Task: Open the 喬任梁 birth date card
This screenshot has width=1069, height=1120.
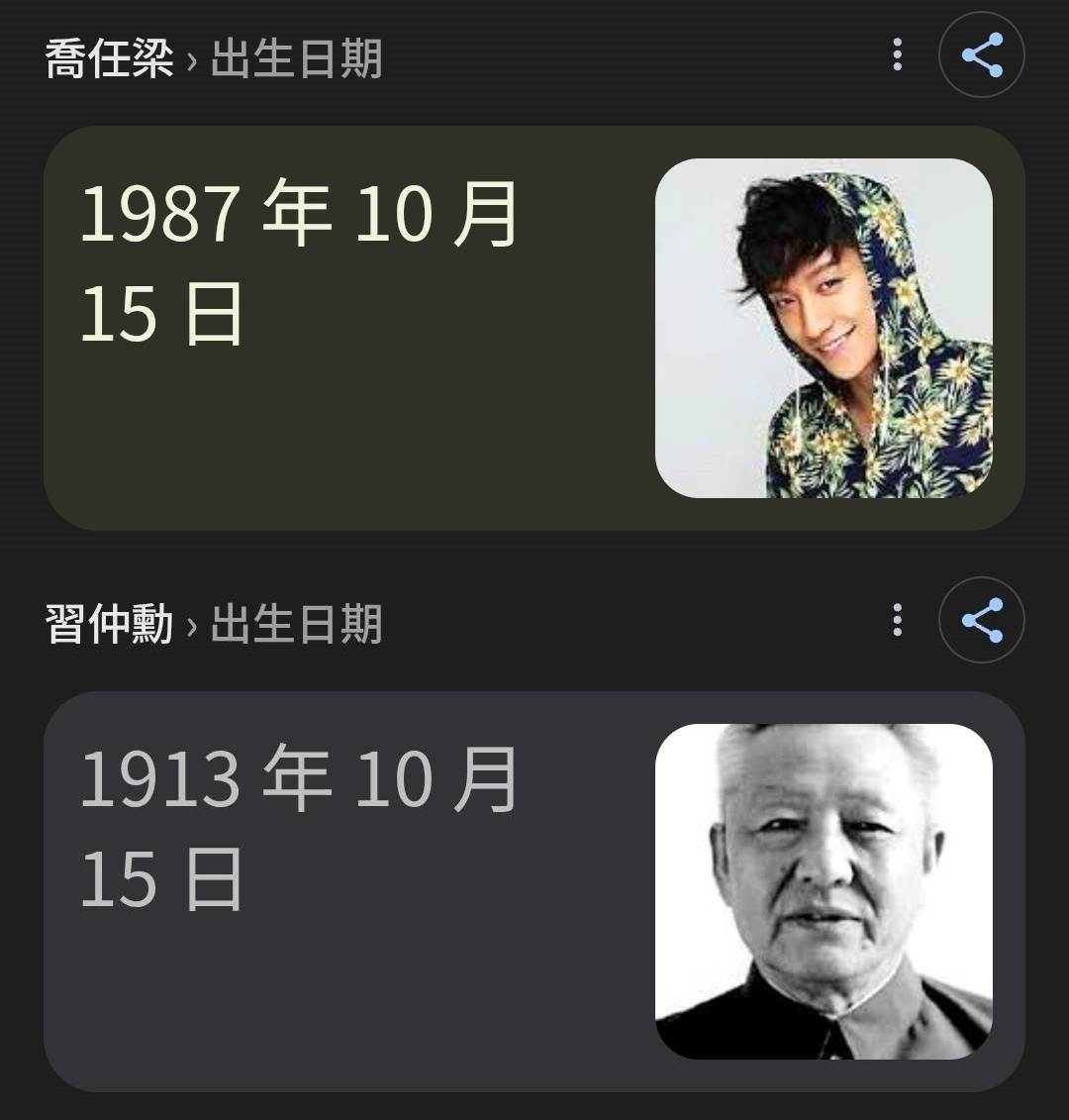Action: (346, 327)
